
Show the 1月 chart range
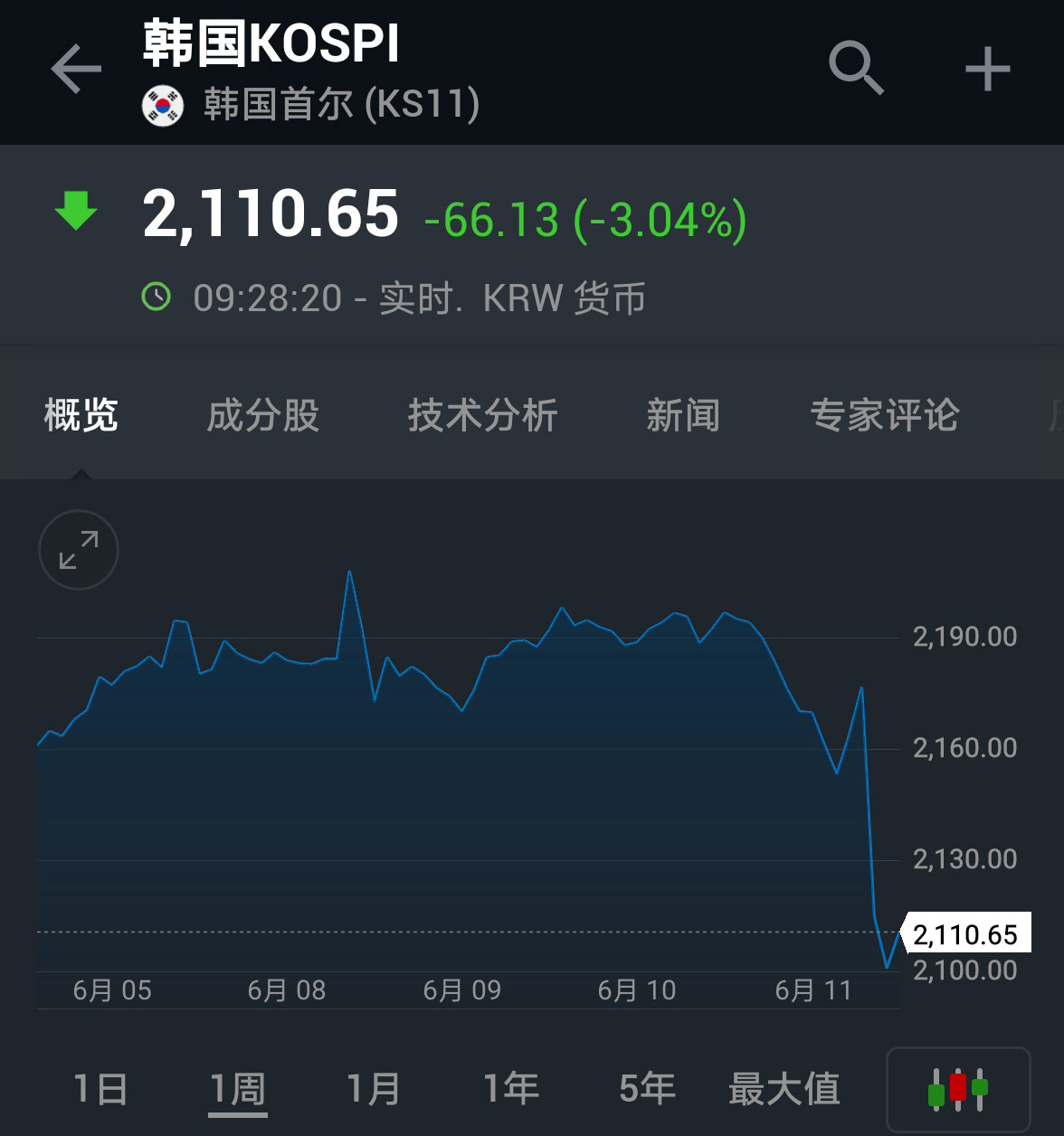pyautogui.click(x=374, y=1088)
